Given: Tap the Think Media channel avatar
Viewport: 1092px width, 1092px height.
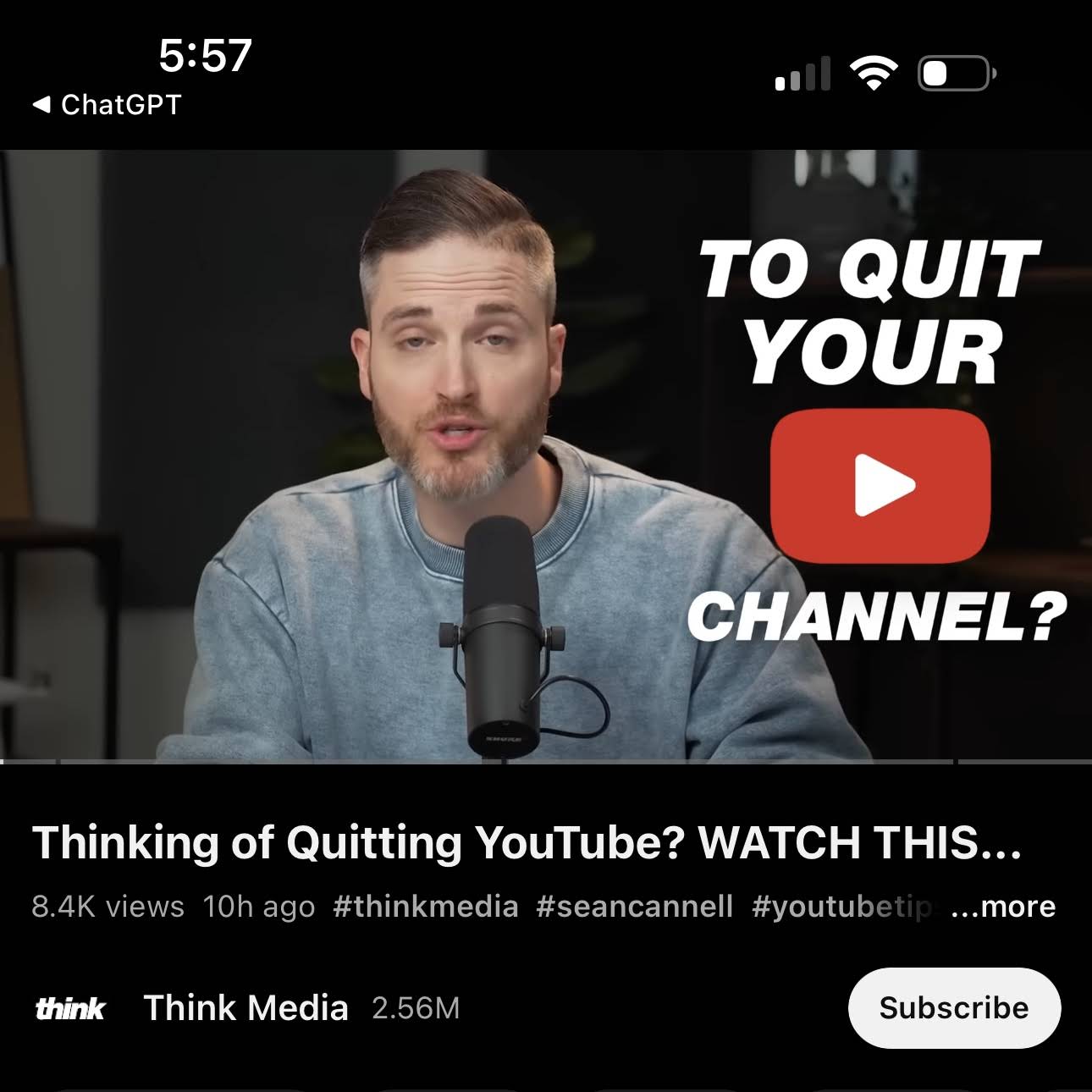Looking at the screenshot, I should click(x=70, y=1007).
